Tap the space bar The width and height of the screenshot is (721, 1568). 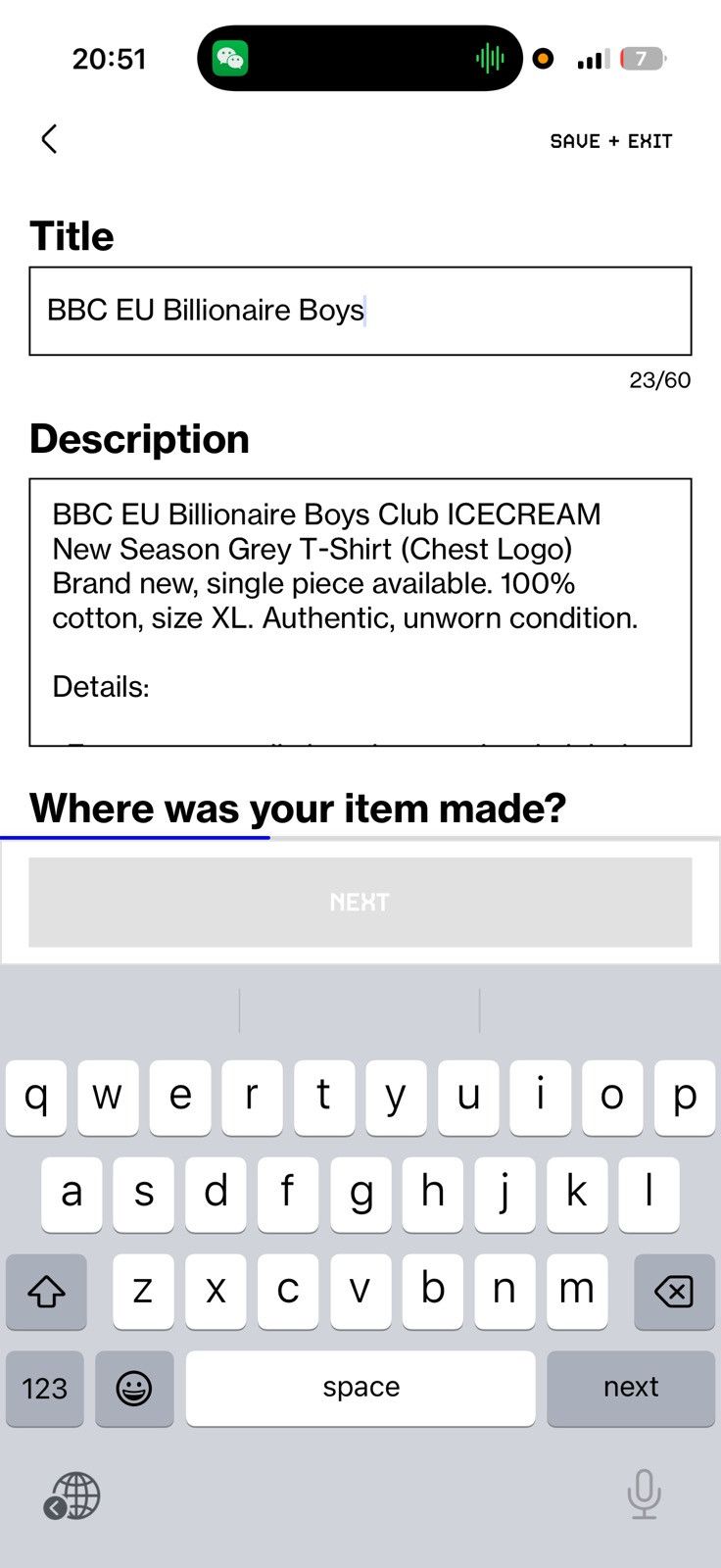(x=360, y=1388)
